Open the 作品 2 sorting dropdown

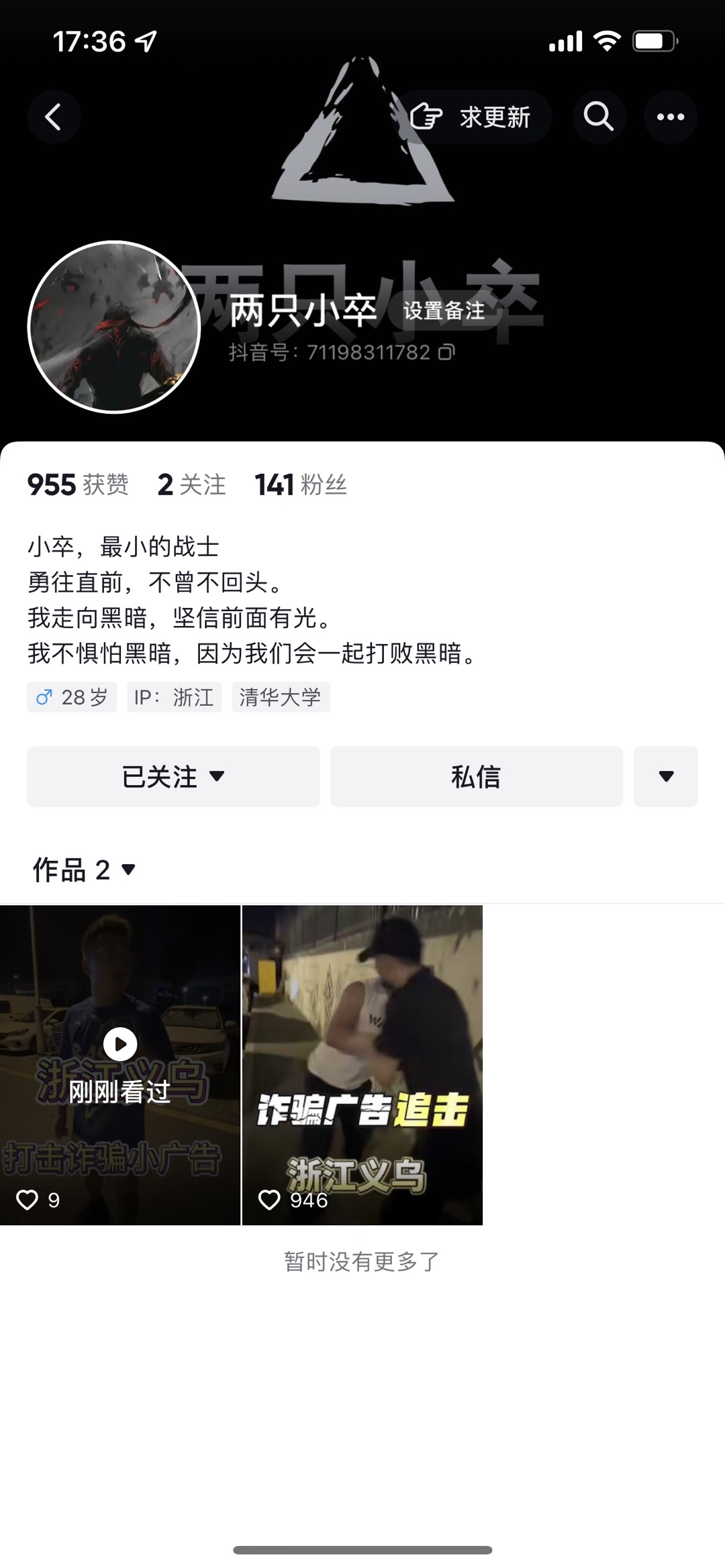(x=85, y=870)
